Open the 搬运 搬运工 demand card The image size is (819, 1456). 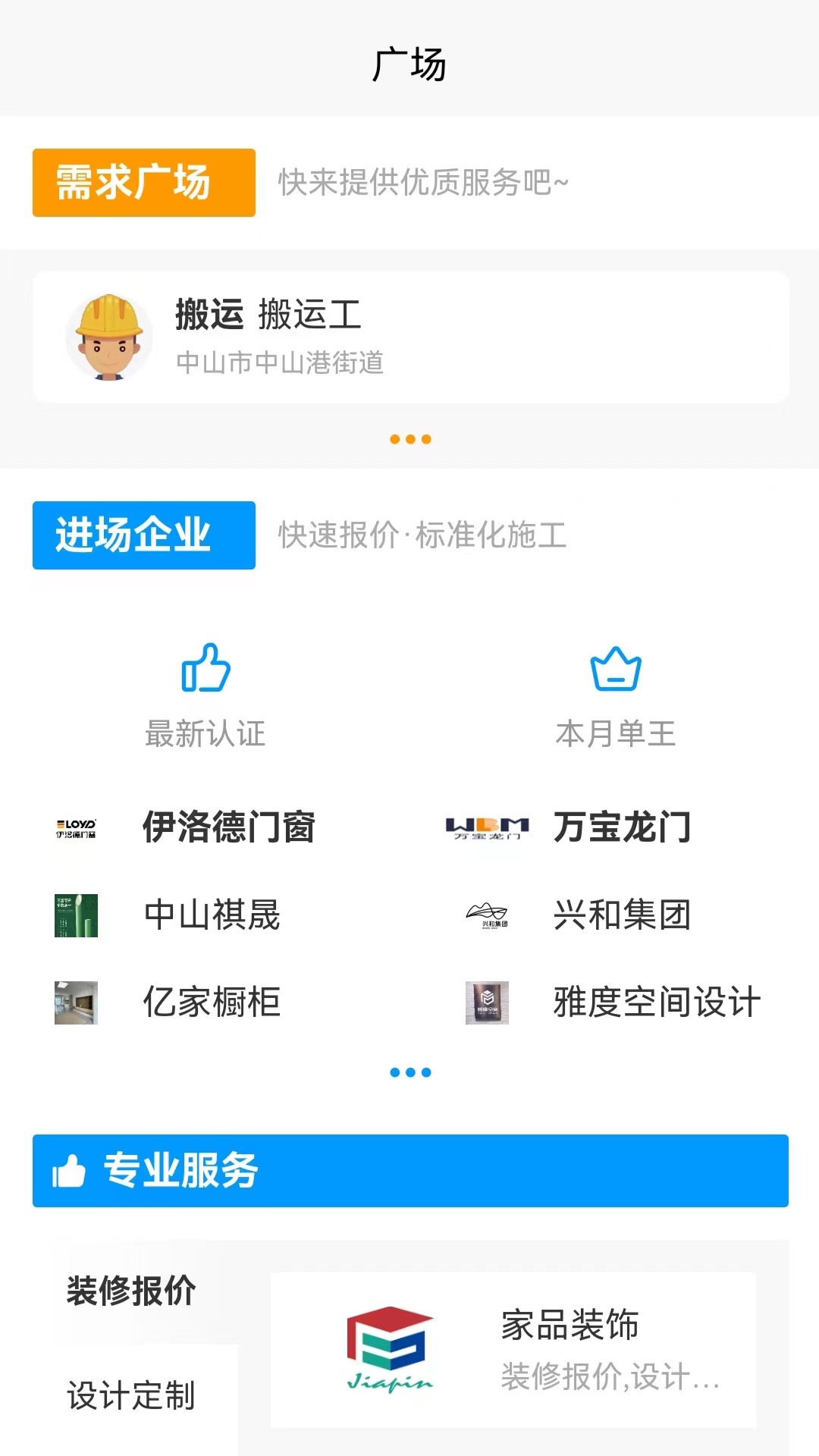(409, 337)
